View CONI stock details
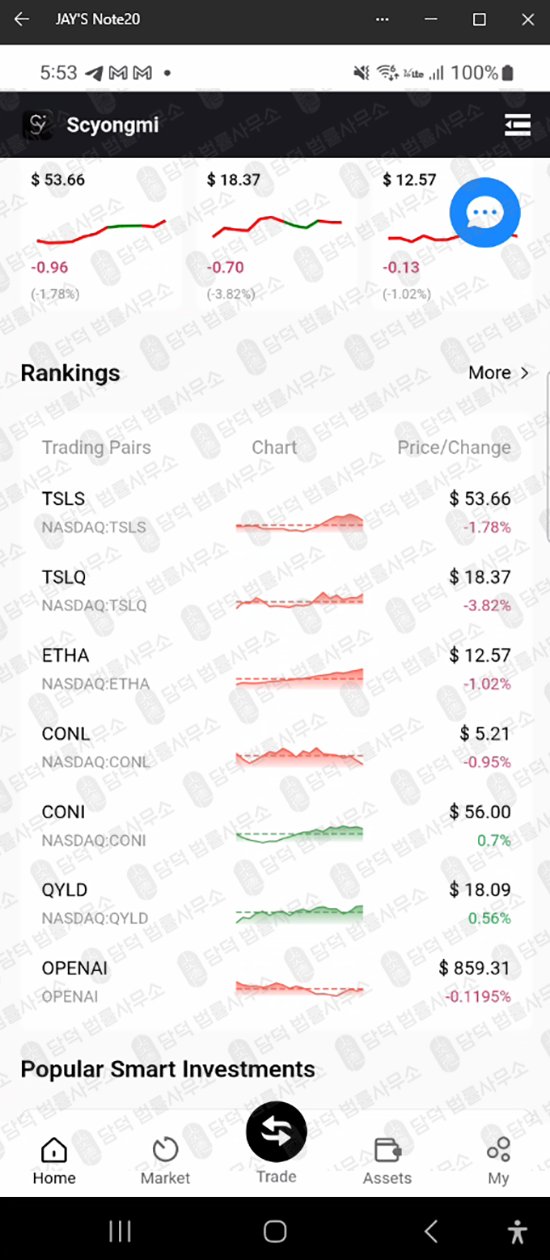 coord(276,825)
